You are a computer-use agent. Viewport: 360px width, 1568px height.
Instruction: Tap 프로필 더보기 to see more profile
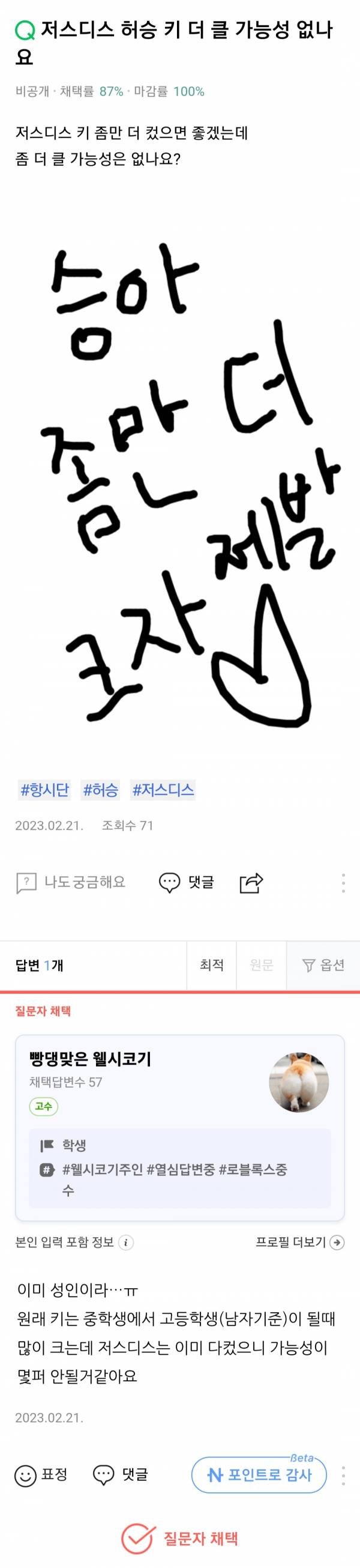coord(300,1243)
